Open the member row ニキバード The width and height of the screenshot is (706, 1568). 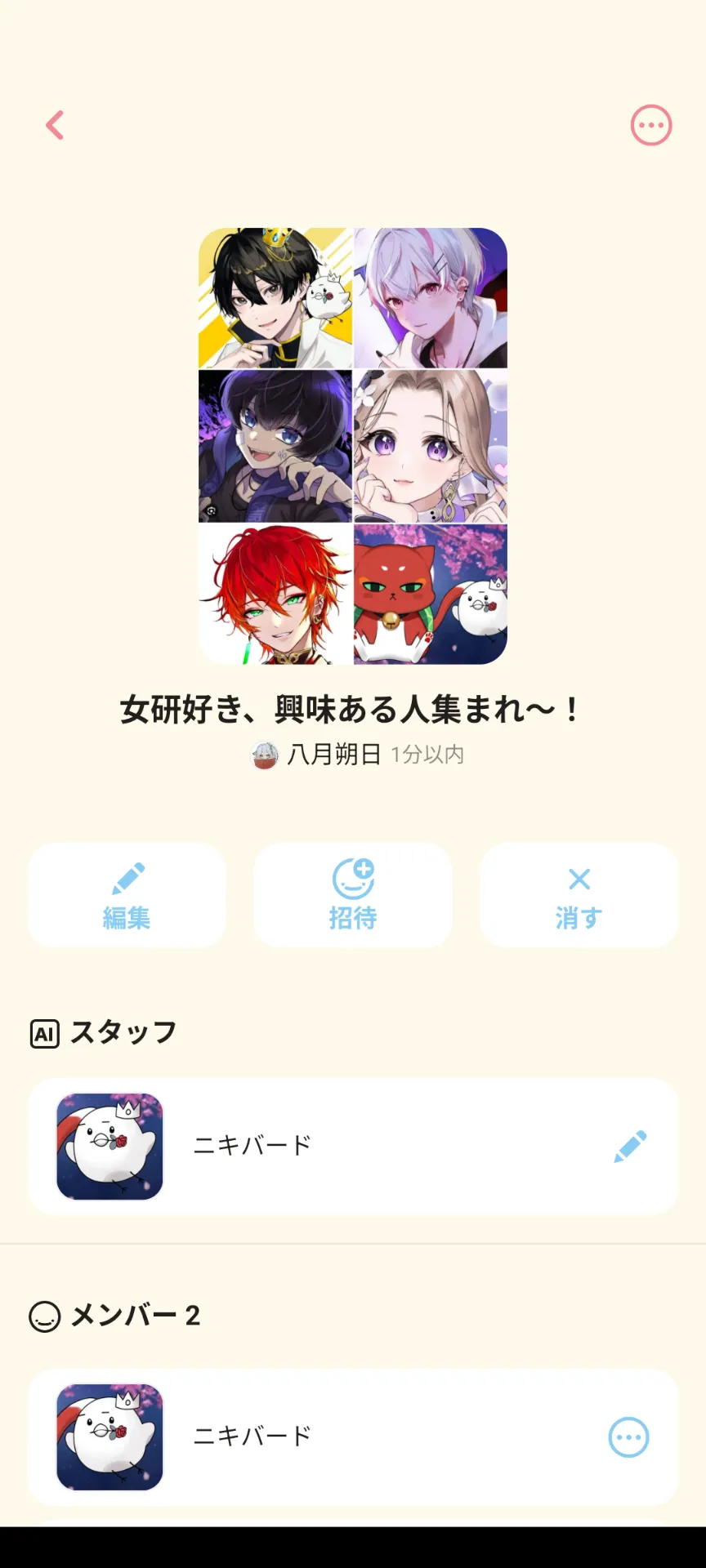(353, 1437)
